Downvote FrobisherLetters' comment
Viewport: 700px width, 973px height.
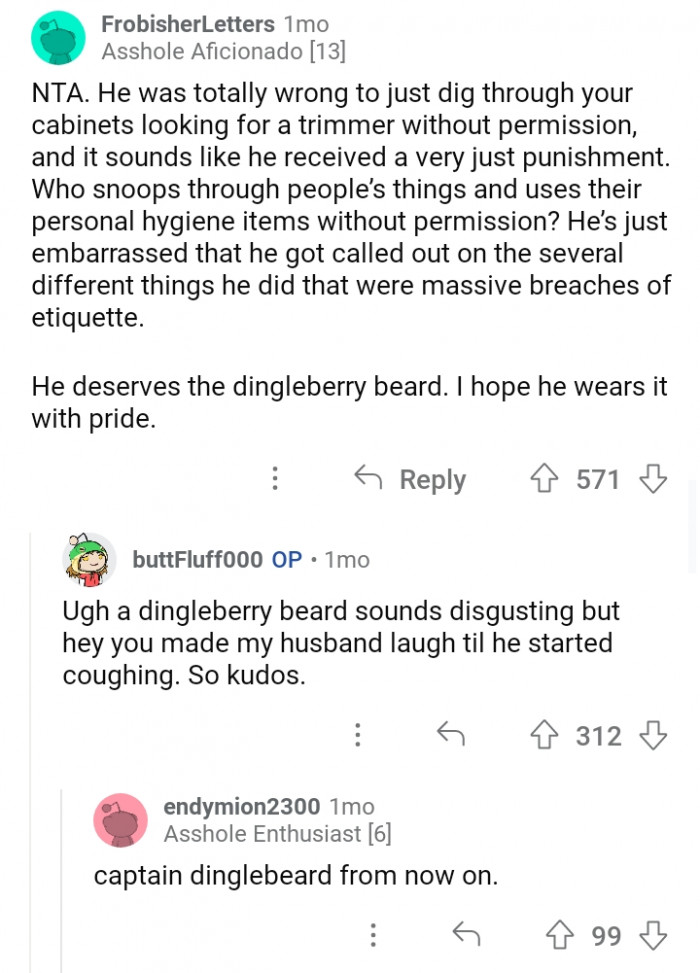pyautogui.click(x=652, y=479)
